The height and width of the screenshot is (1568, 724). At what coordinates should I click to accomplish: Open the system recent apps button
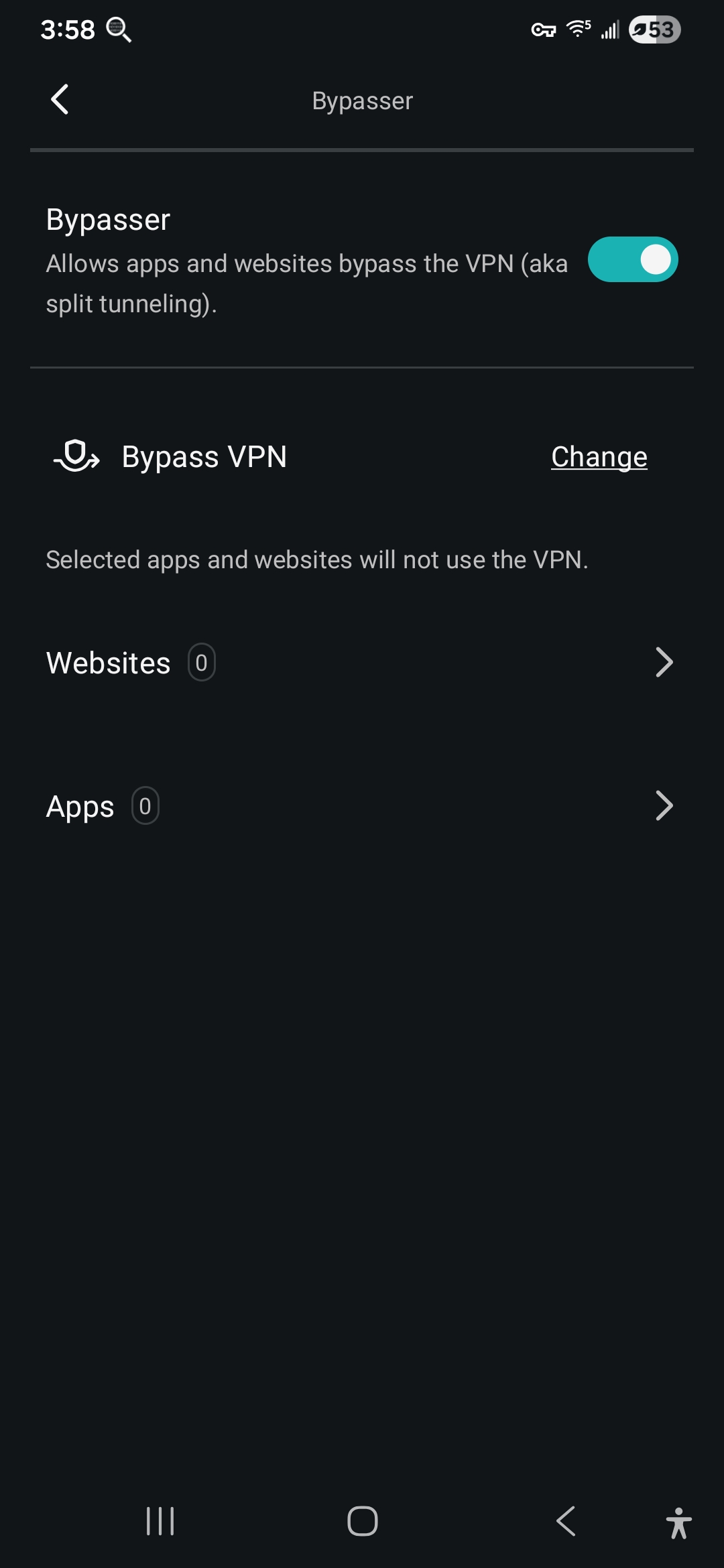point(160,1520)
